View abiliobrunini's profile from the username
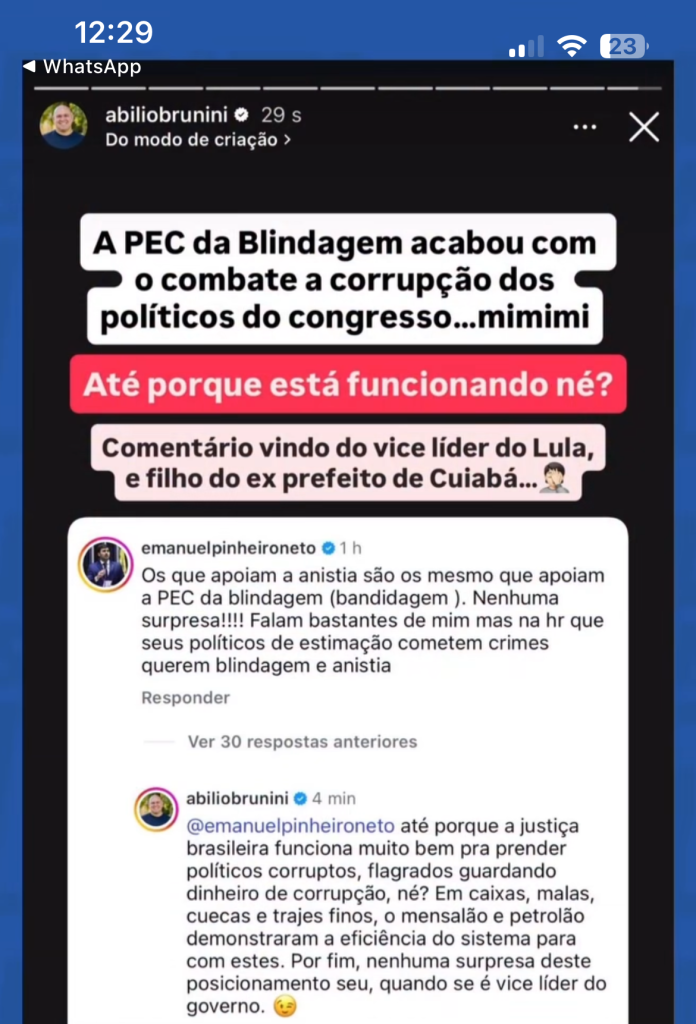The image size is (696, 1024). 168,115
